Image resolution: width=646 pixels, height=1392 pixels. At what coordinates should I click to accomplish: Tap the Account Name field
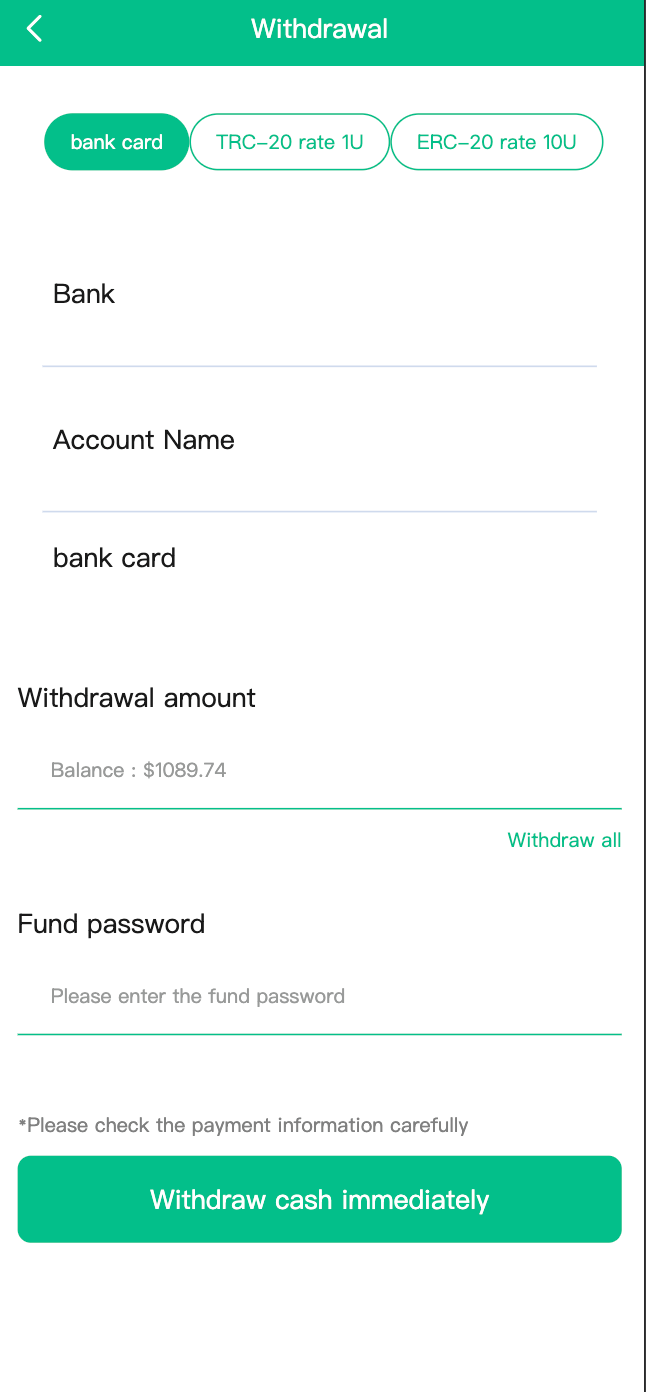[320, 441]
